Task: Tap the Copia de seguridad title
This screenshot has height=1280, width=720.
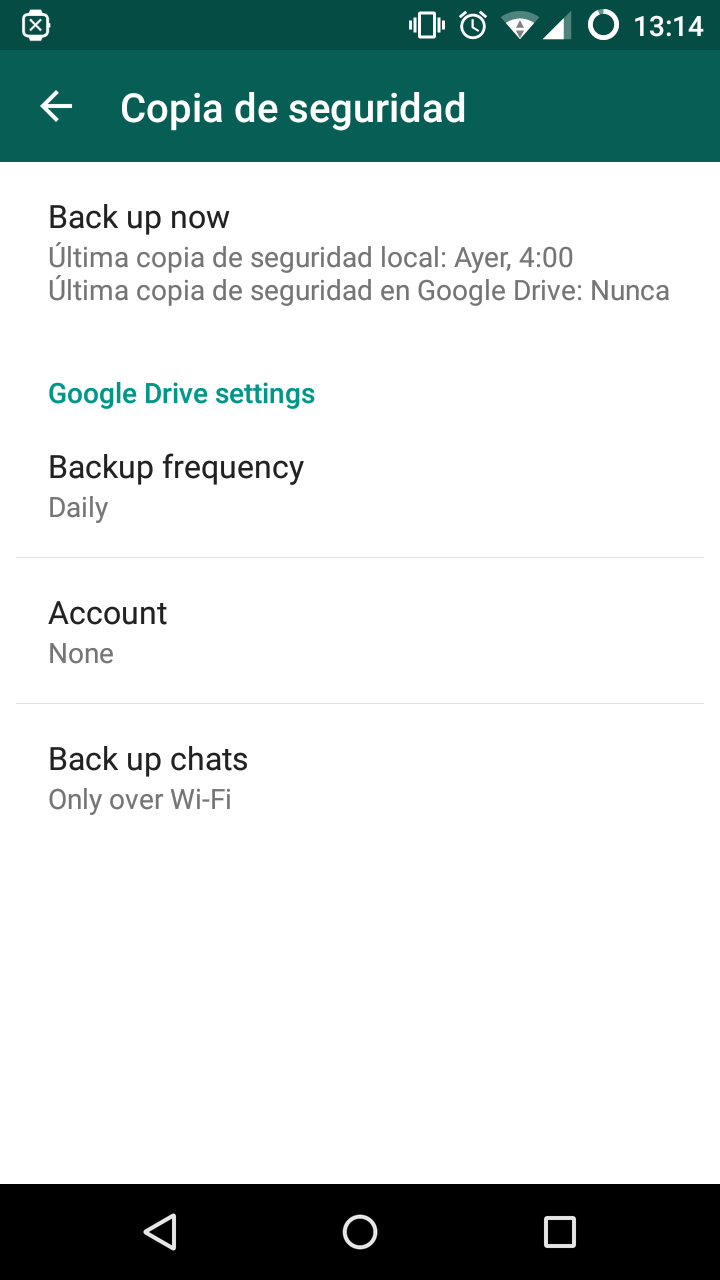Action: coord(292,106)
